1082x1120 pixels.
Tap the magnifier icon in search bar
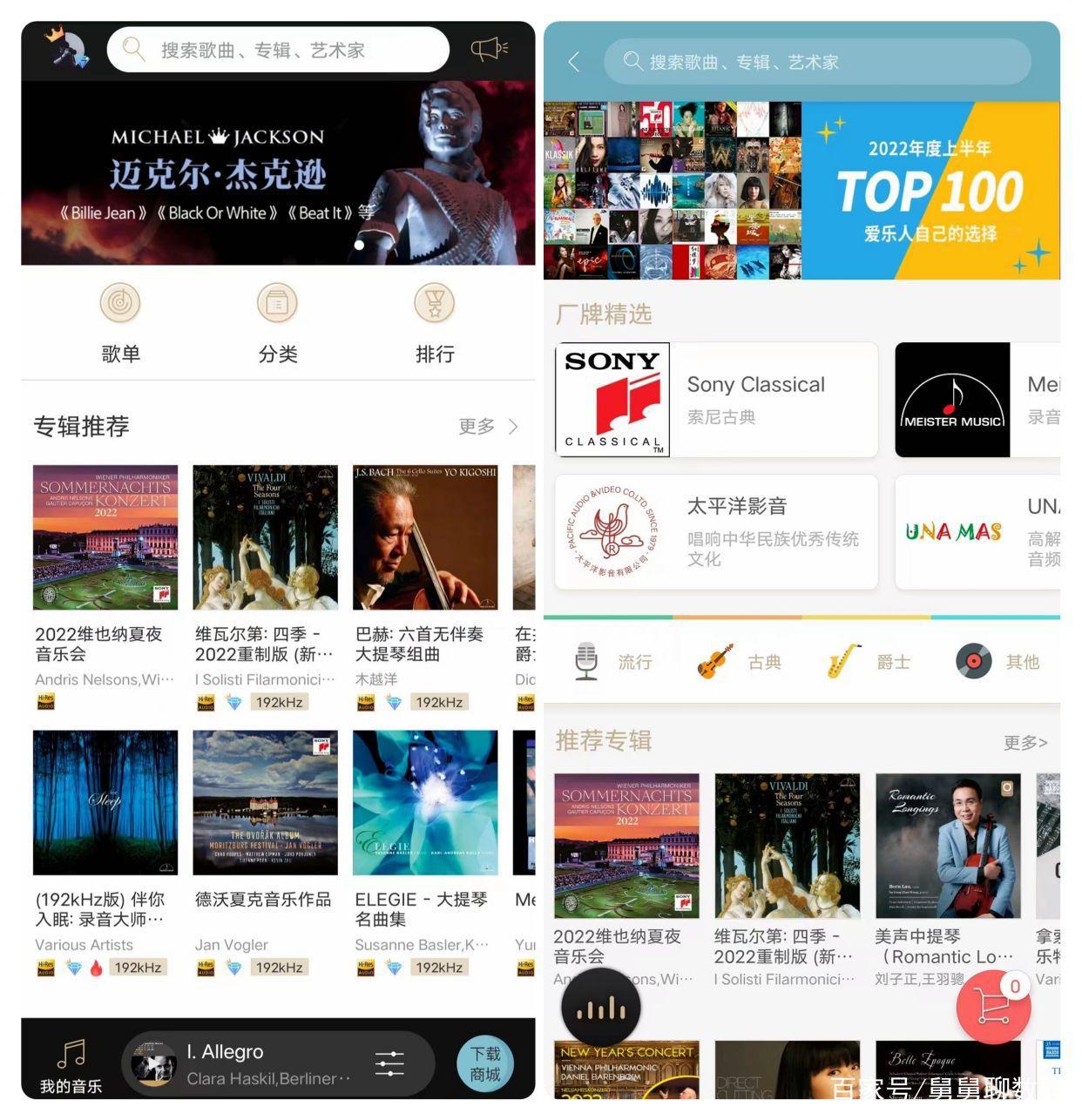(x=132, y=50)
